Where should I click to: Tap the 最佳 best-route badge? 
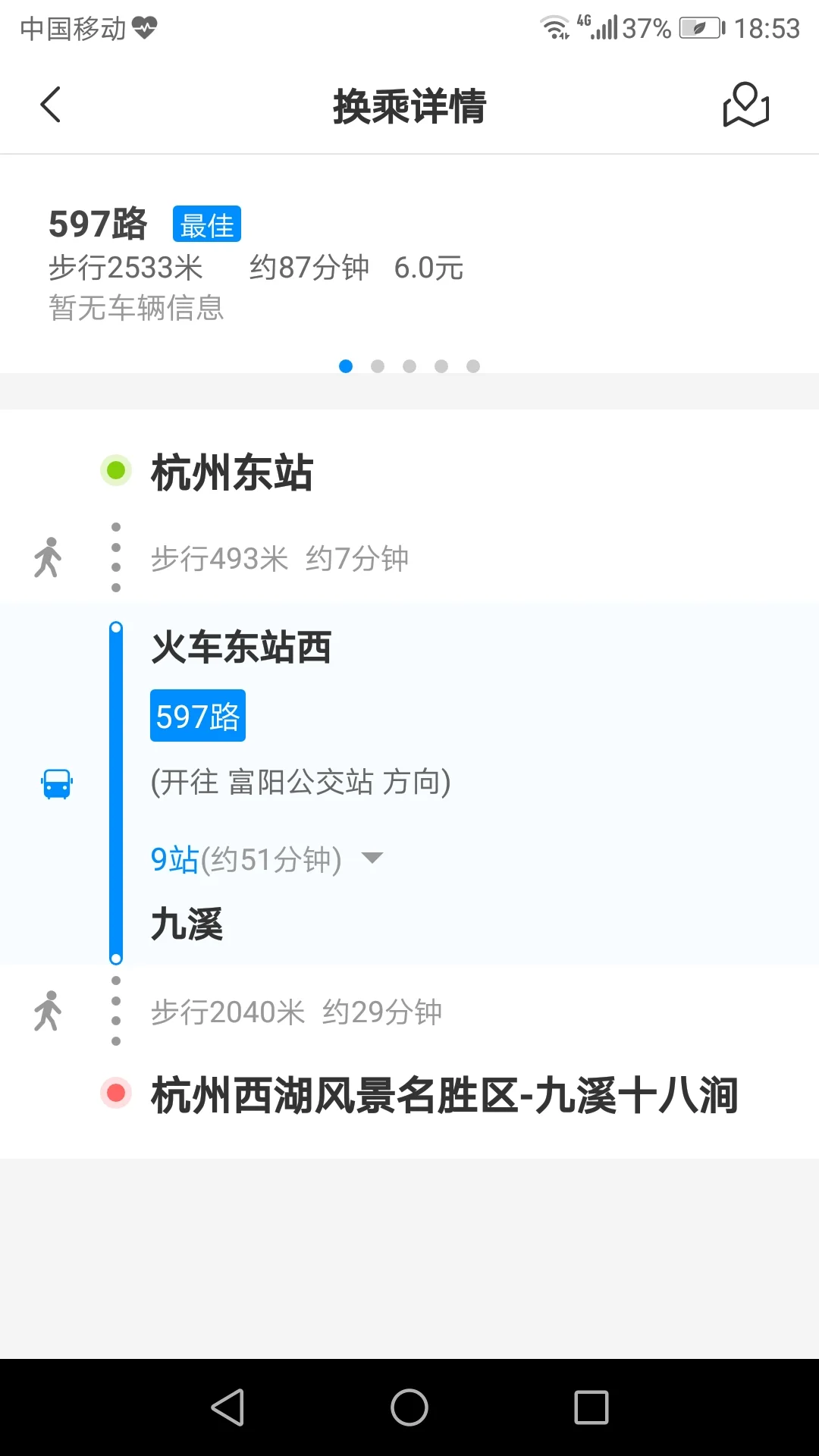click(206, 224)
